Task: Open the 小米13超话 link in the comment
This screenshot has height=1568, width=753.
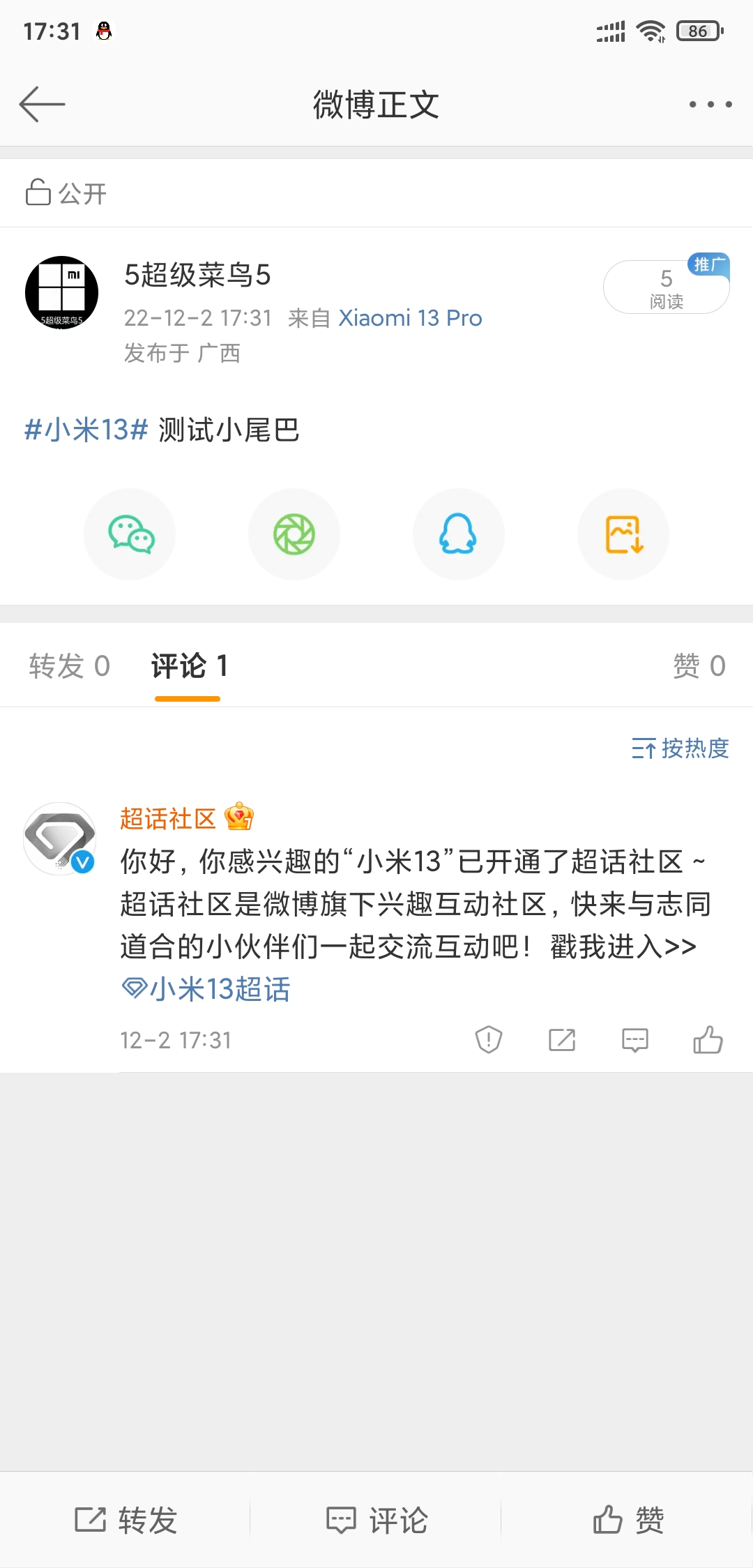Action: coord(206,989)
